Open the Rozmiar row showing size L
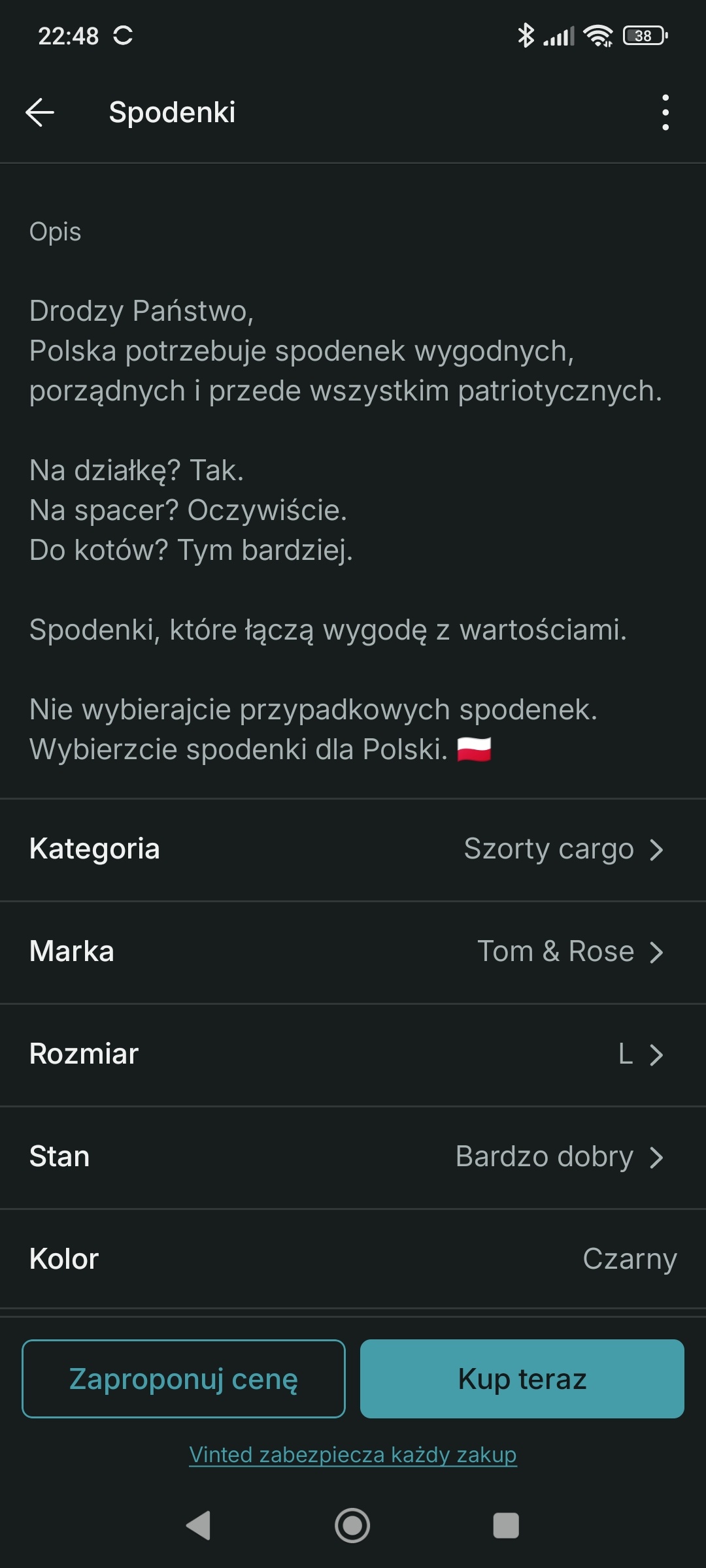The width and height of the screenshot is (706, 1568). pos(353,1054)
